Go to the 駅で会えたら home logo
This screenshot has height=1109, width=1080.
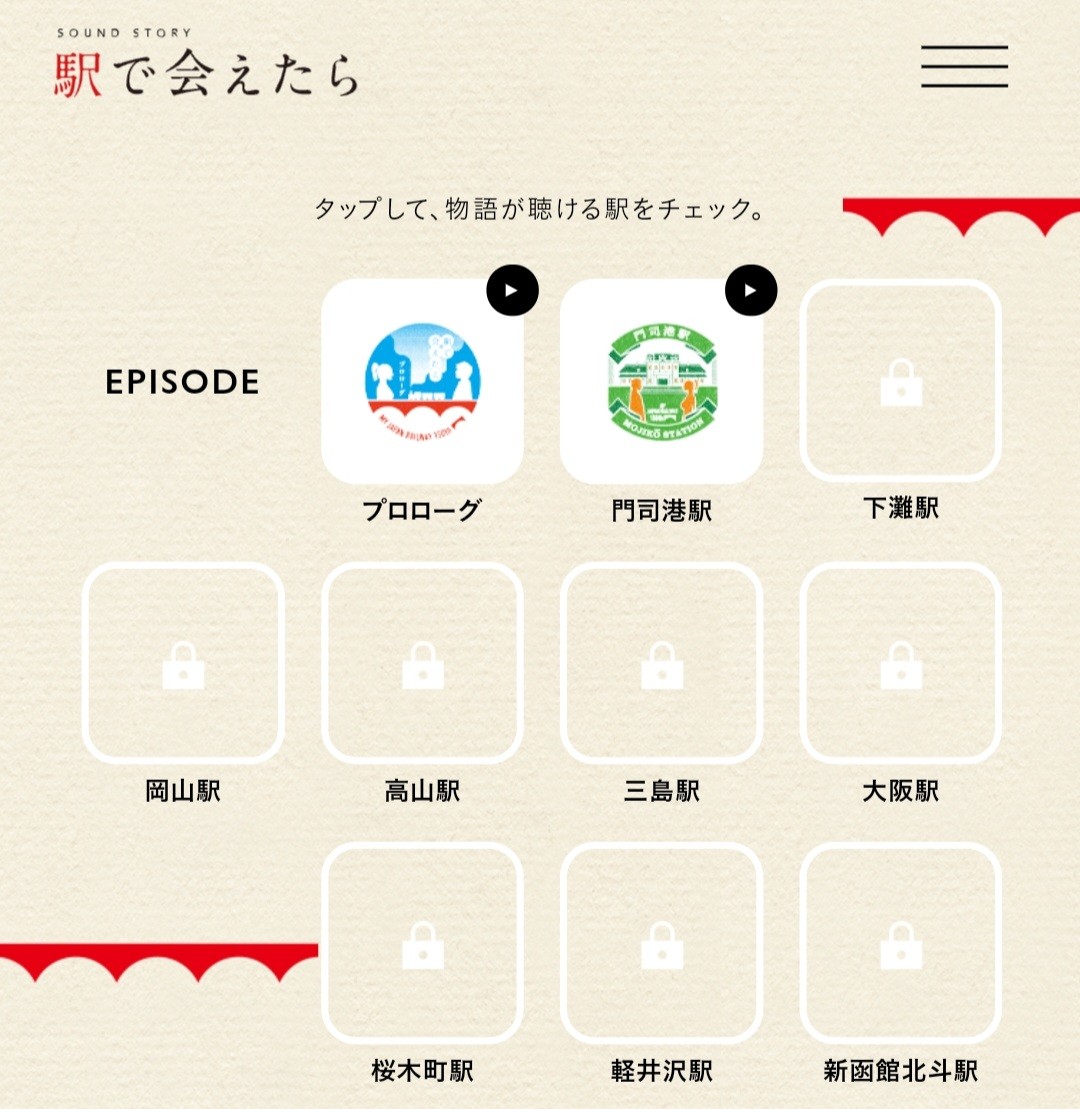(205, 68)
